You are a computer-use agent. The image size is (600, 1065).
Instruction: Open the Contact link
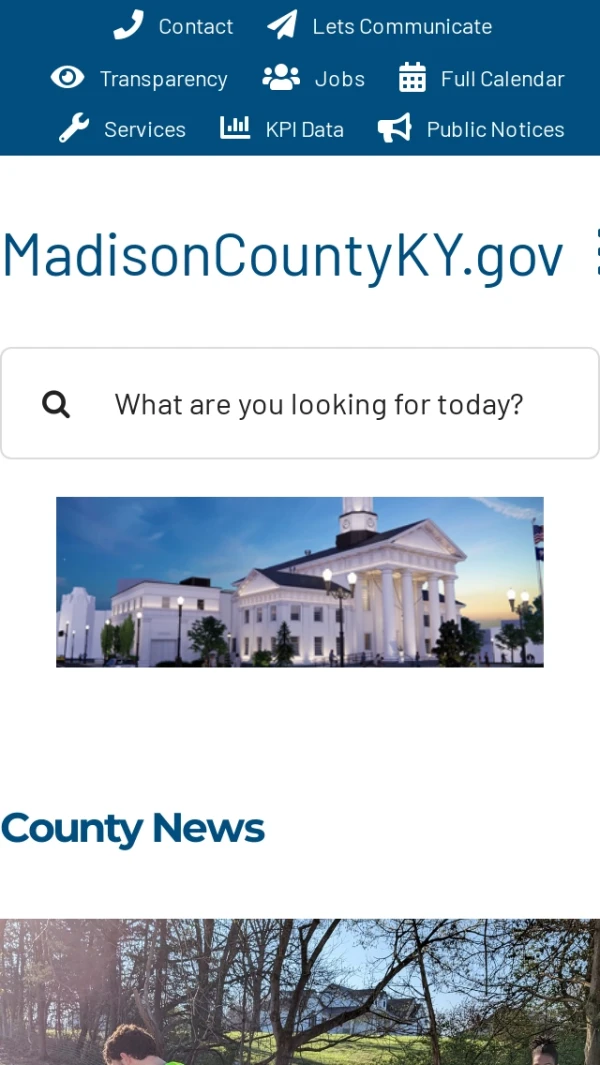point(174,26)
